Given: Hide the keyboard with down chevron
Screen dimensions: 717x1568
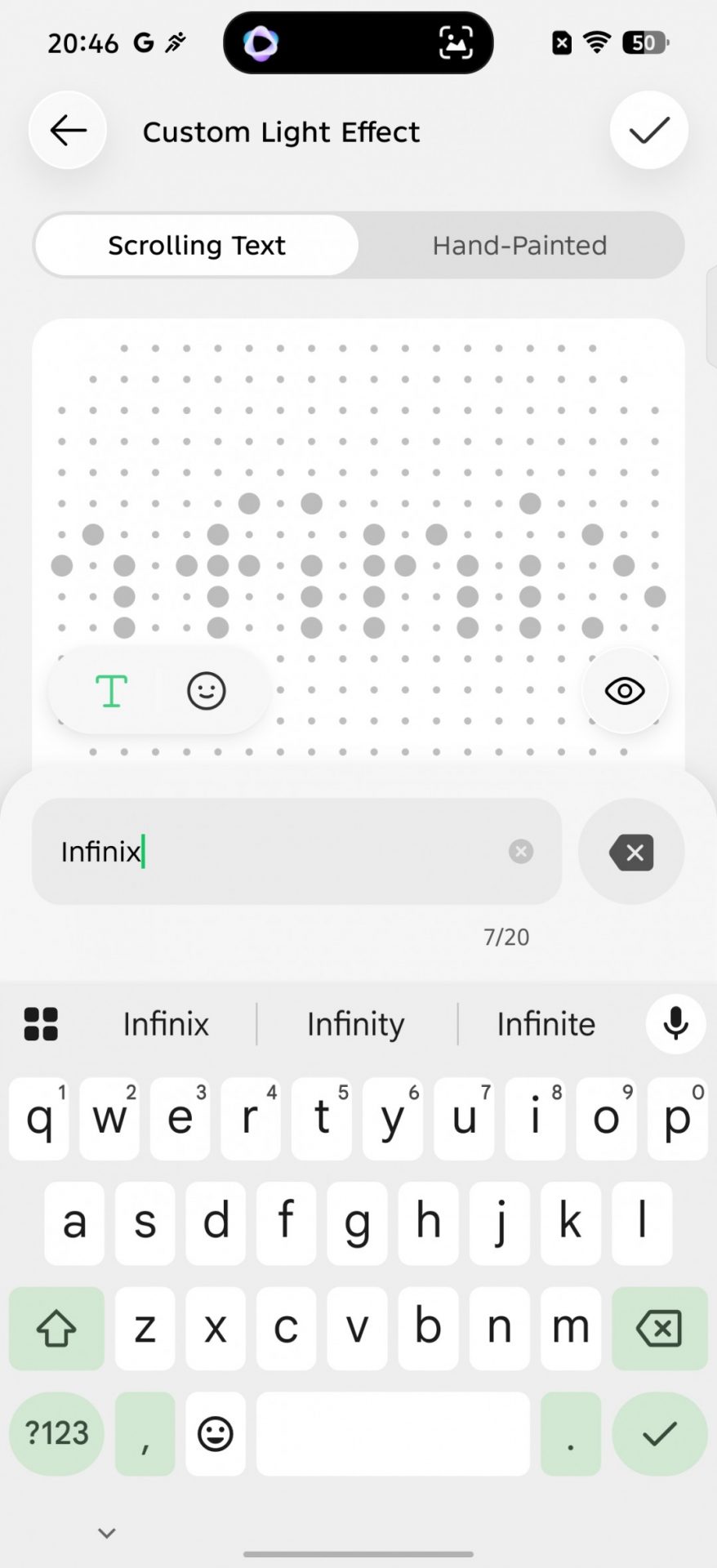Looking at the screenshot, I should click(107, 1533).
